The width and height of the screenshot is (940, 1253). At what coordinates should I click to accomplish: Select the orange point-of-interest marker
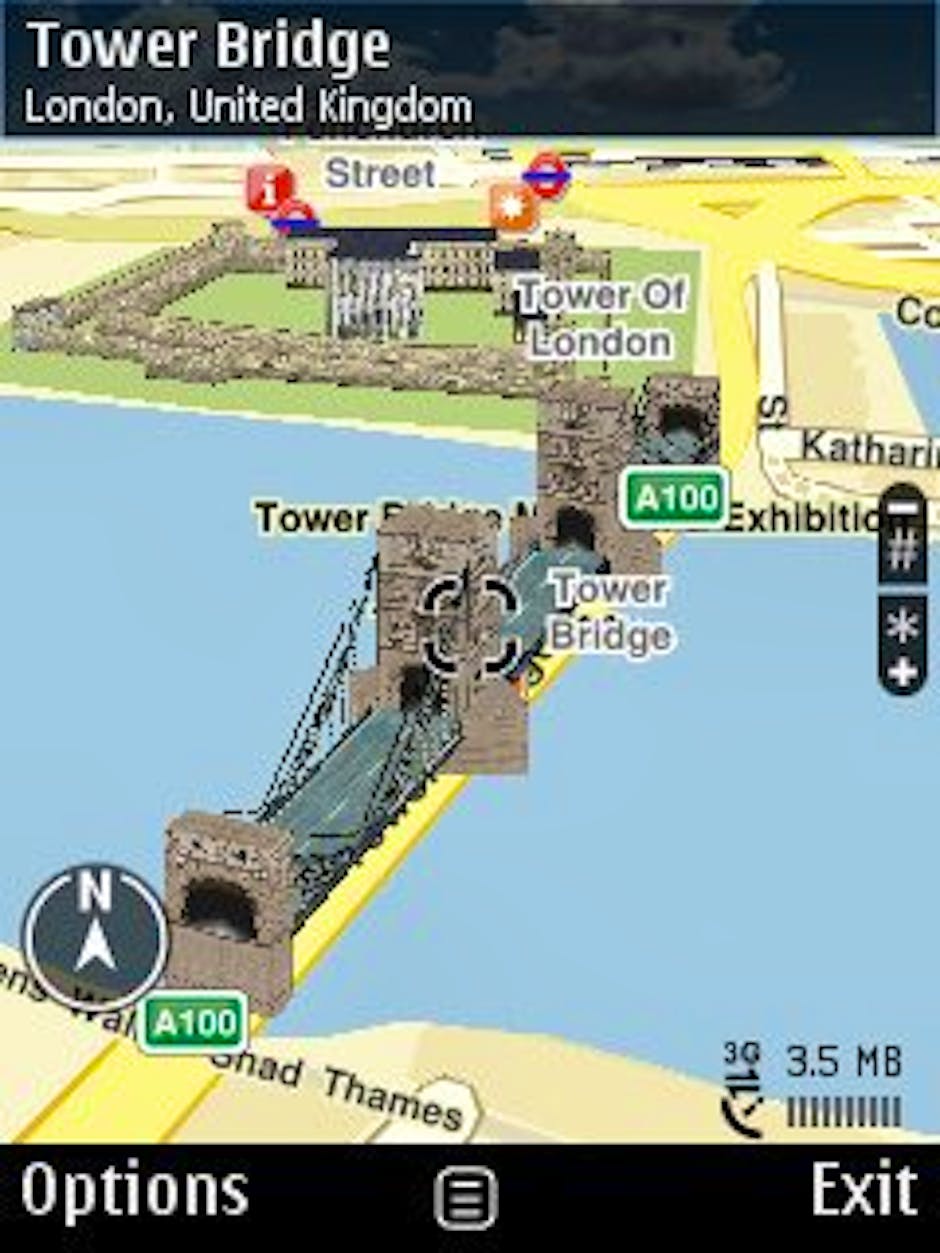point(512,207)
